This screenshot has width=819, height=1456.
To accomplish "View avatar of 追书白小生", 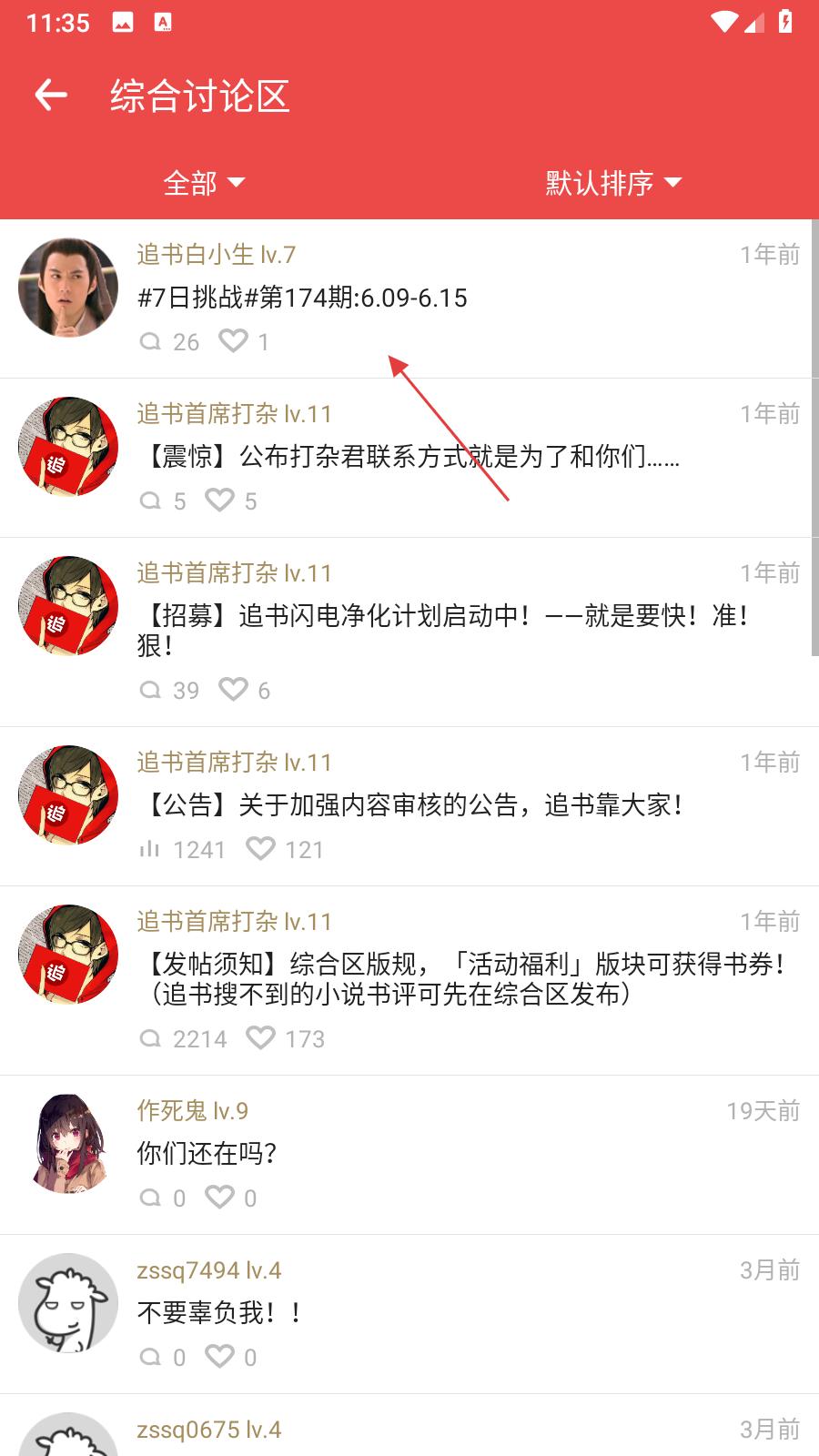I will click(68, 288).
